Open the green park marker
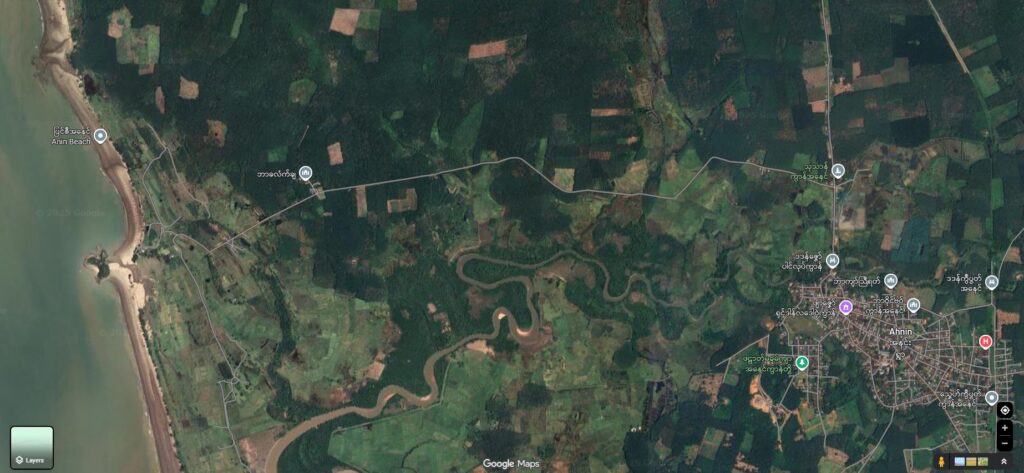1024x473 pixels. coord(801,362)
